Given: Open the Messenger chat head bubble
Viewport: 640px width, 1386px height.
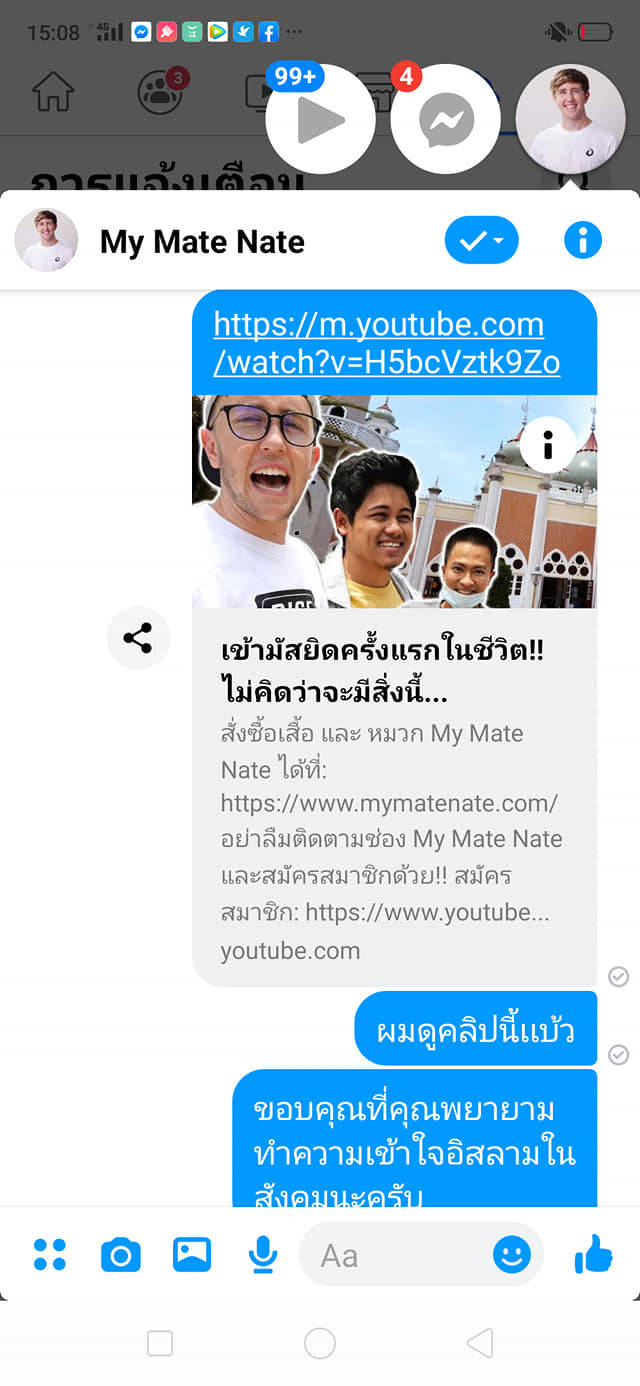Looking at the screenshot, I should click(x=445, y=119).
